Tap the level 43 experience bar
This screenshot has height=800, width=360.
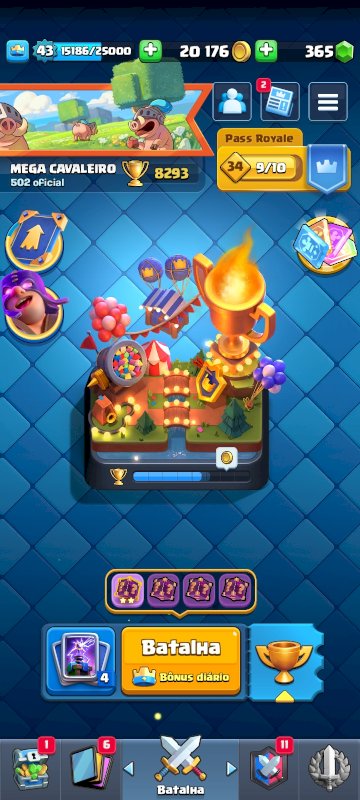(x=83, y=51)
